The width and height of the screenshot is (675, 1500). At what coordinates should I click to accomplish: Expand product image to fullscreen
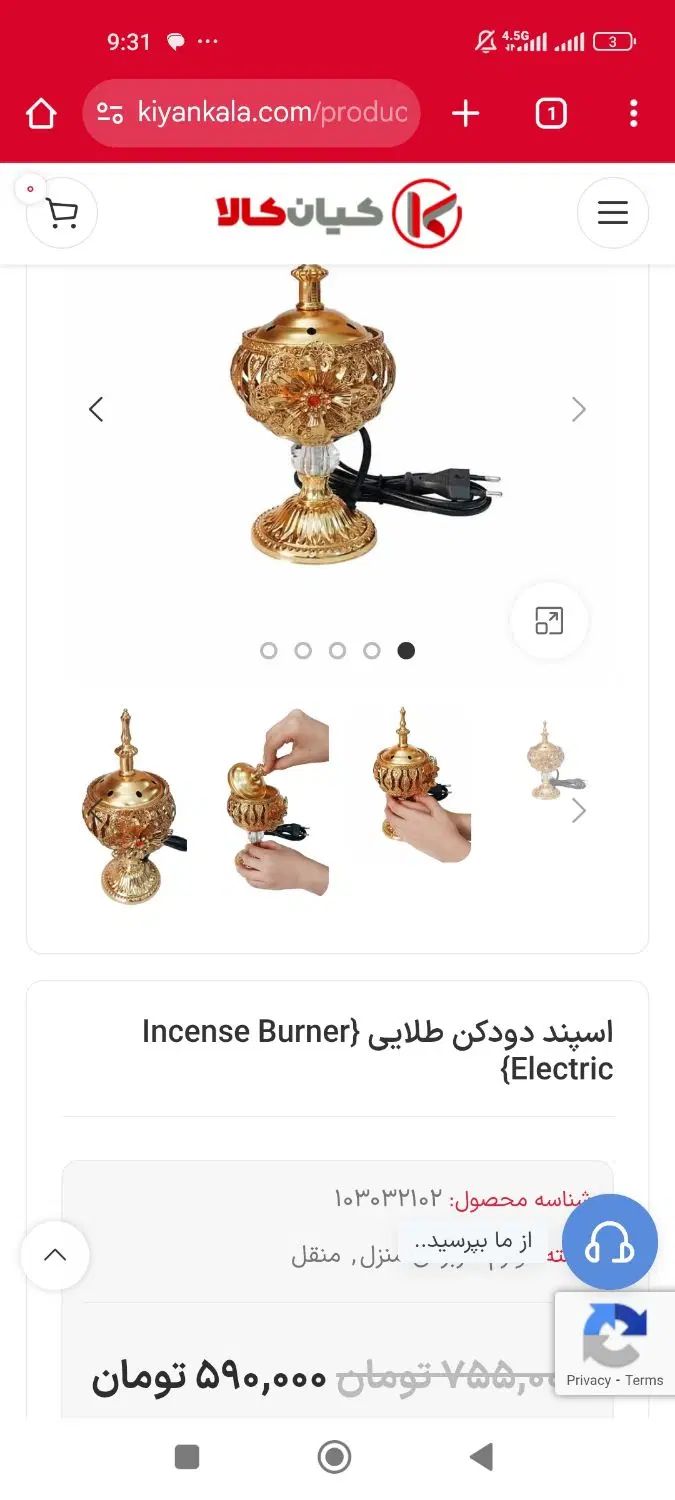549,621
